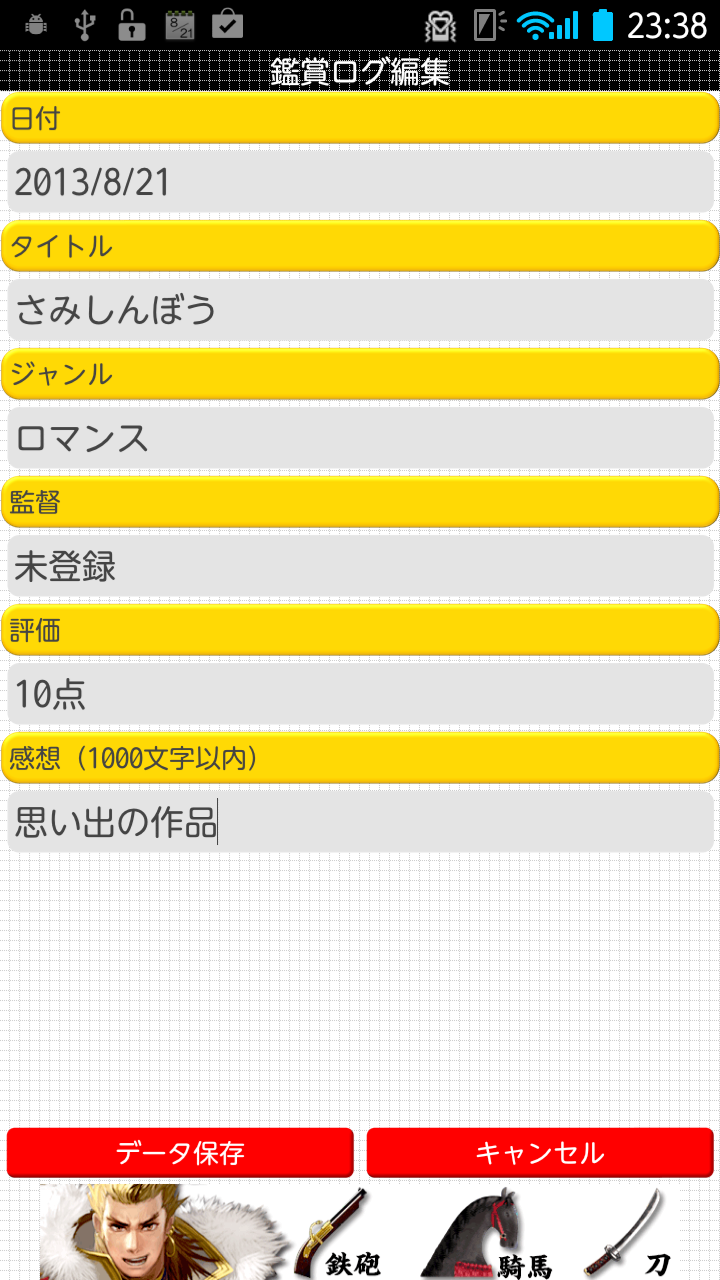The height and width of the screenshot is (1280, 720).
Task: Change the genre field ロマンス
Action: (360, 437)
